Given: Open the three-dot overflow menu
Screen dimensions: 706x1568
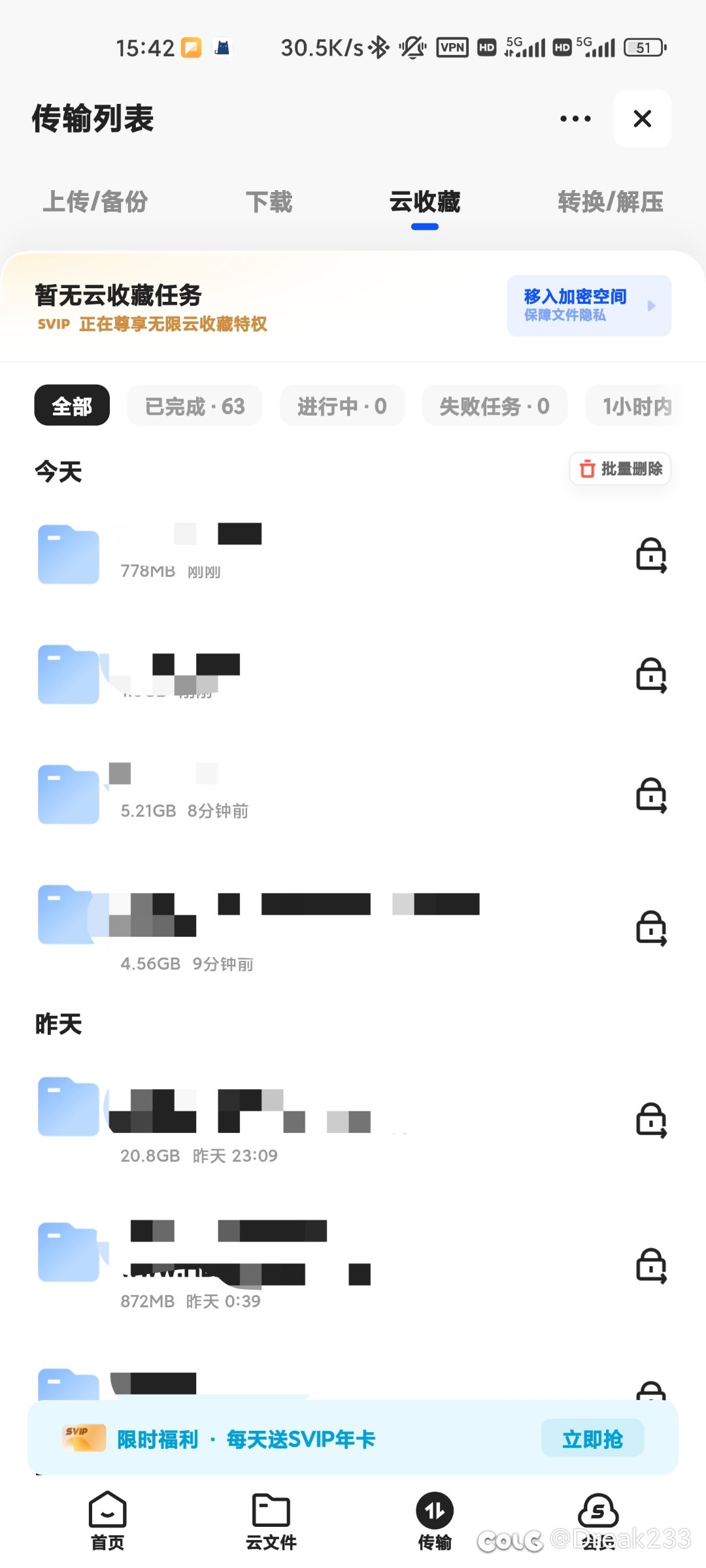Looking at the screenshot, I should click(575, 119).
